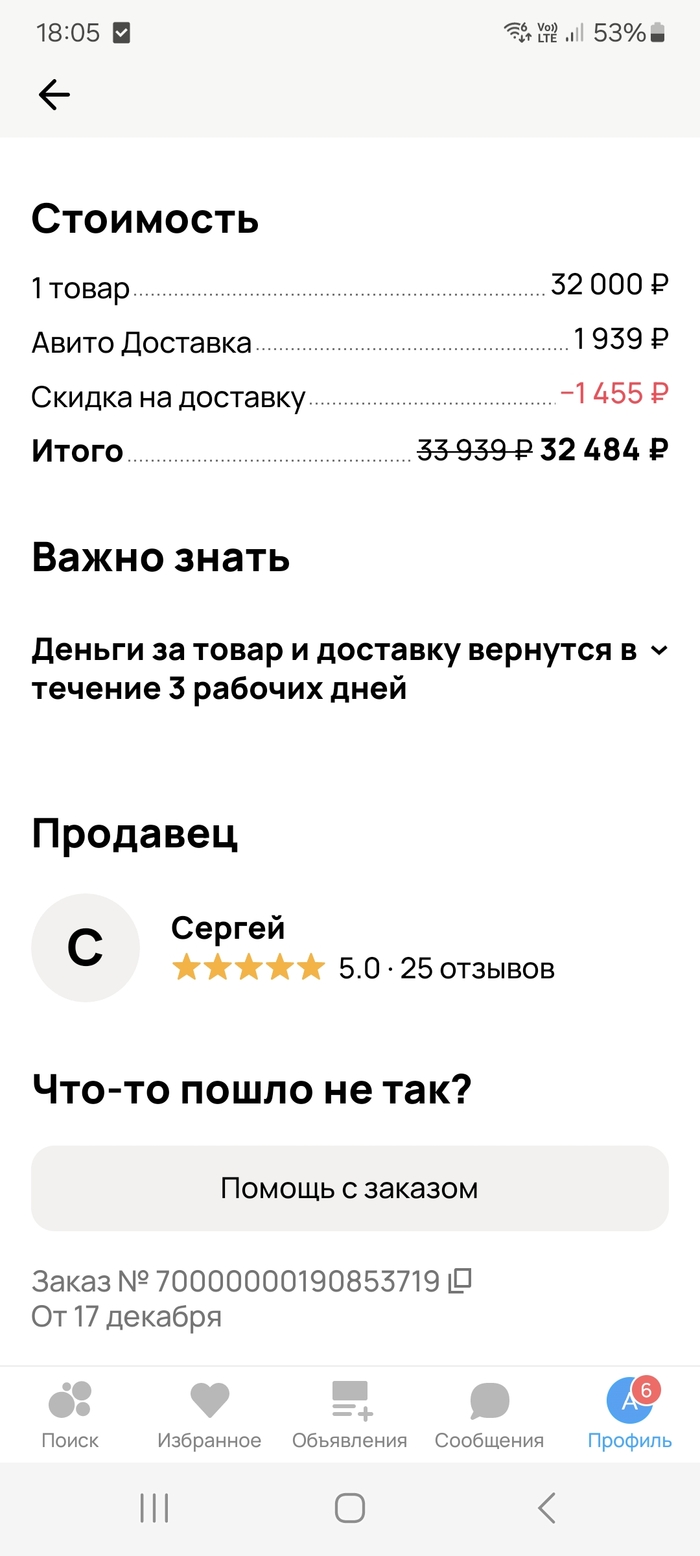Tap the system home button
The image size is (700, 1556).
tap(349, 1508)
